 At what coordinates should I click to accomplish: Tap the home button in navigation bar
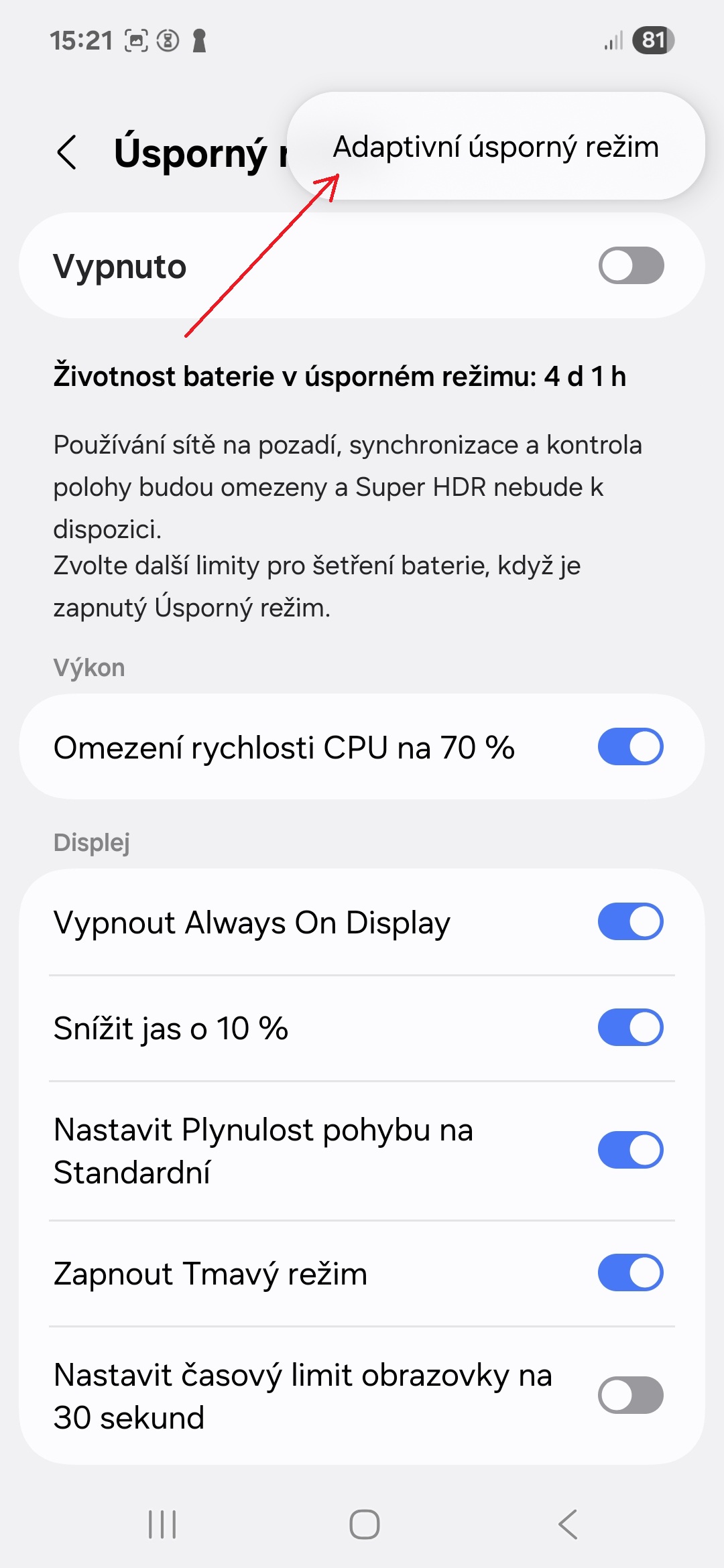tap(365, 1524)
